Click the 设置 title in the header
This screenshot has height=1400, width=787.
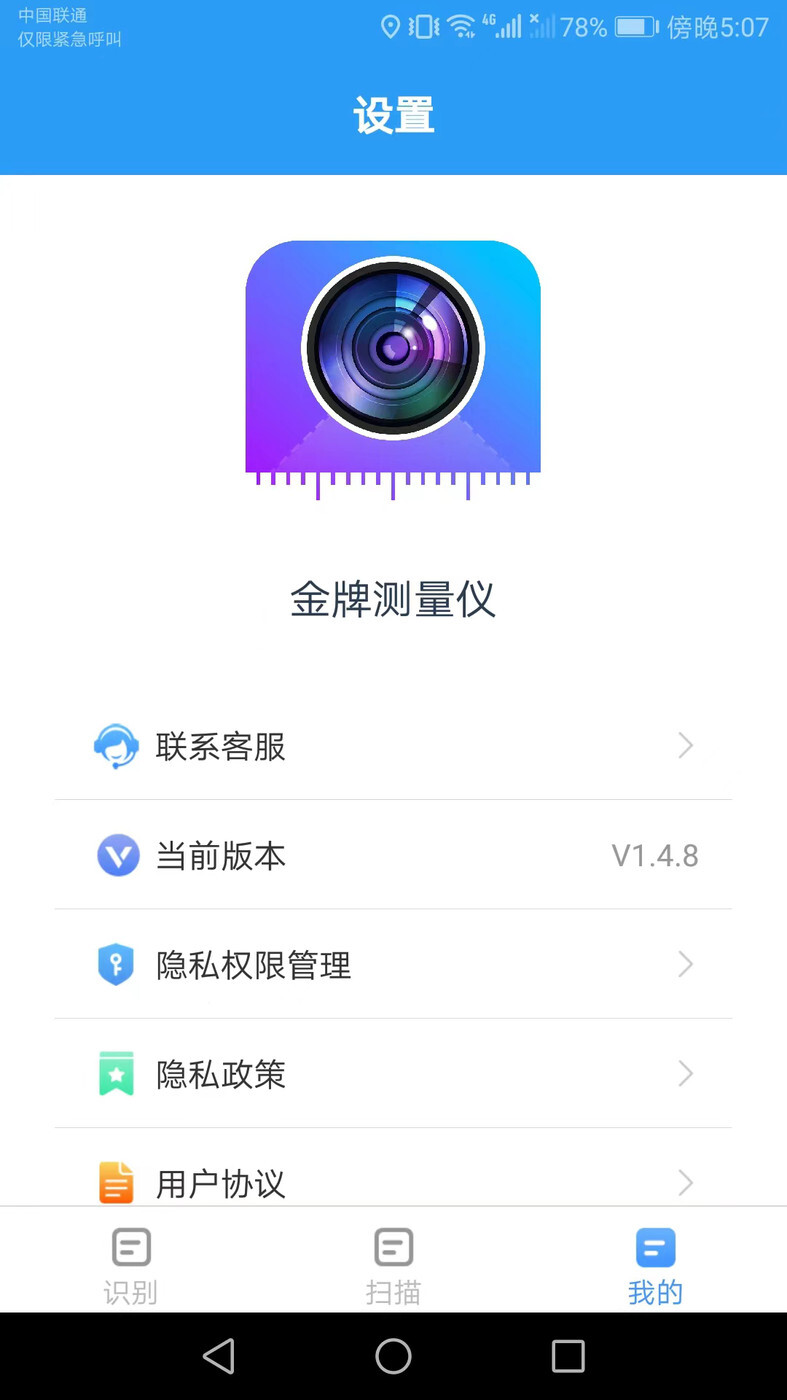[393, 115]
